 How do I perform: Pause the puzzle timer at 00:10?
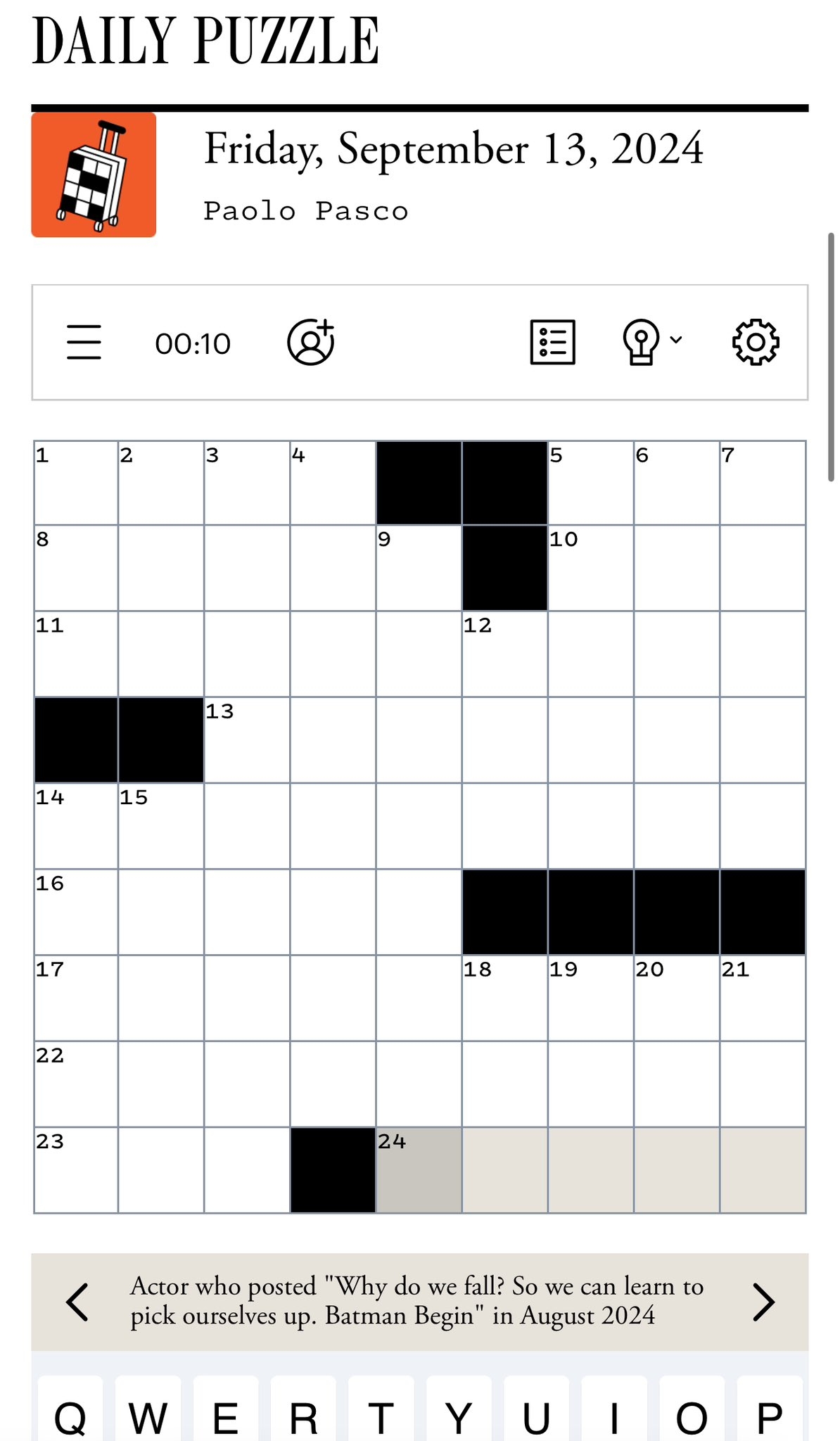pyautogui.click(x=193, y=344)
